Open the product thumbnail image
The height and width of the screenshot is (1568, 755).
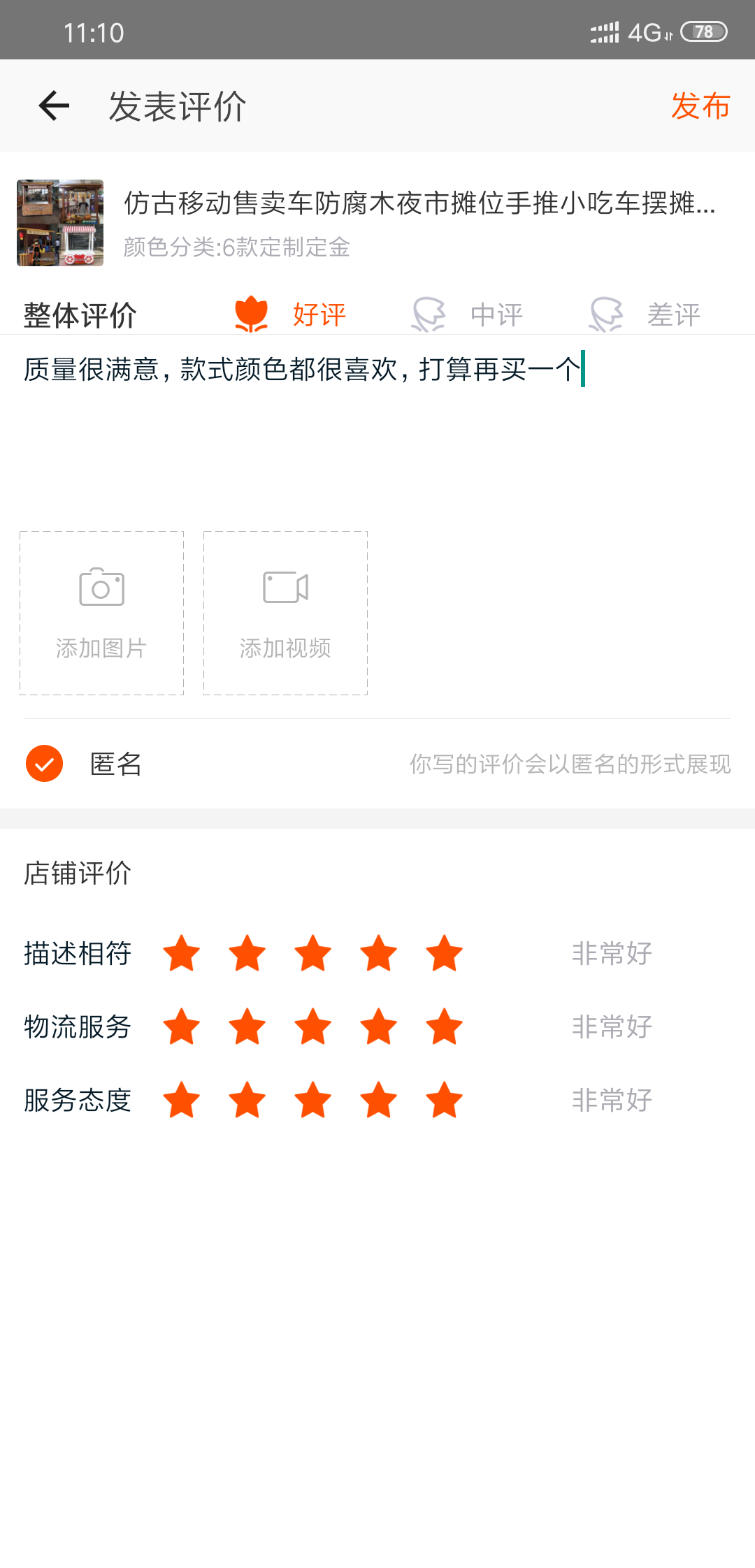(60, 223)
